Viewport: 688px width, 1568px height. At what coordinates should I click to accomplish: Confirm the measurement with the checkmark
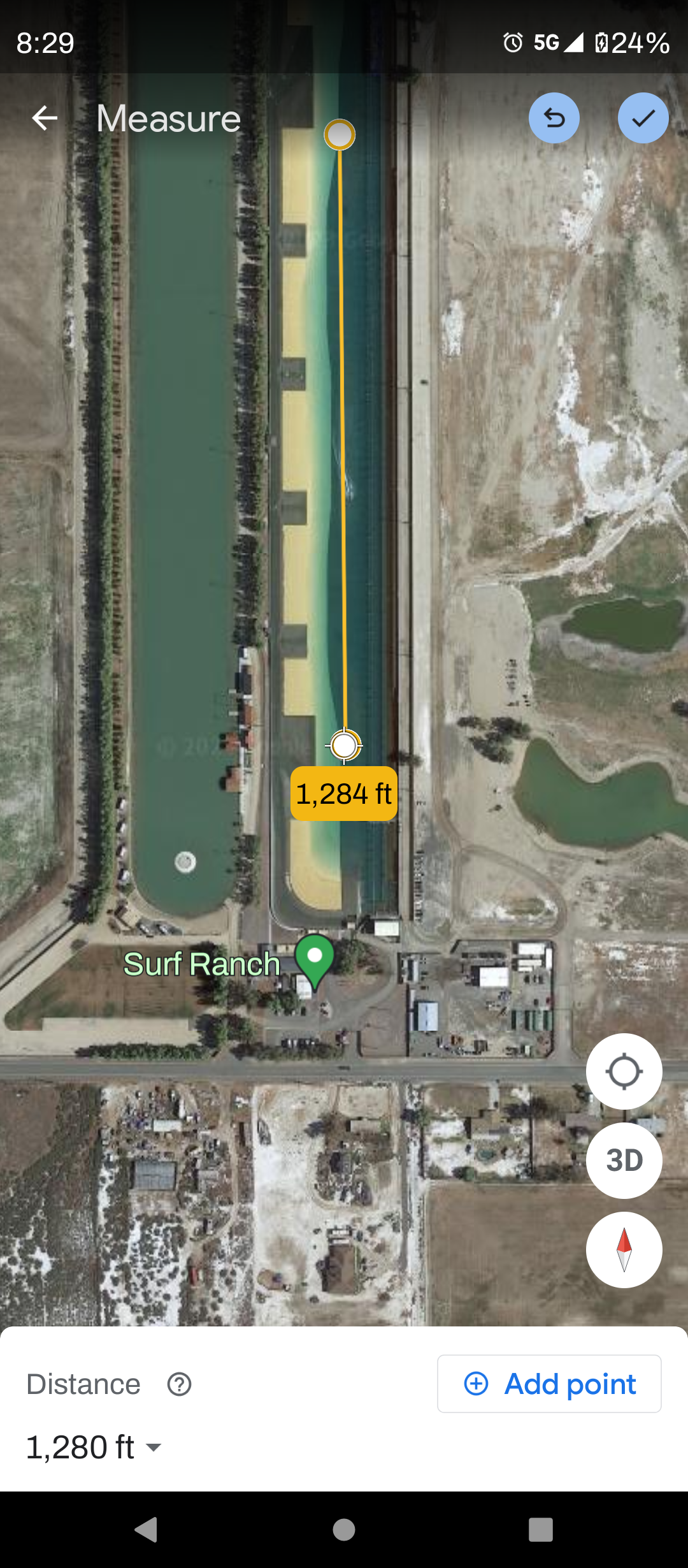(643, 118)
